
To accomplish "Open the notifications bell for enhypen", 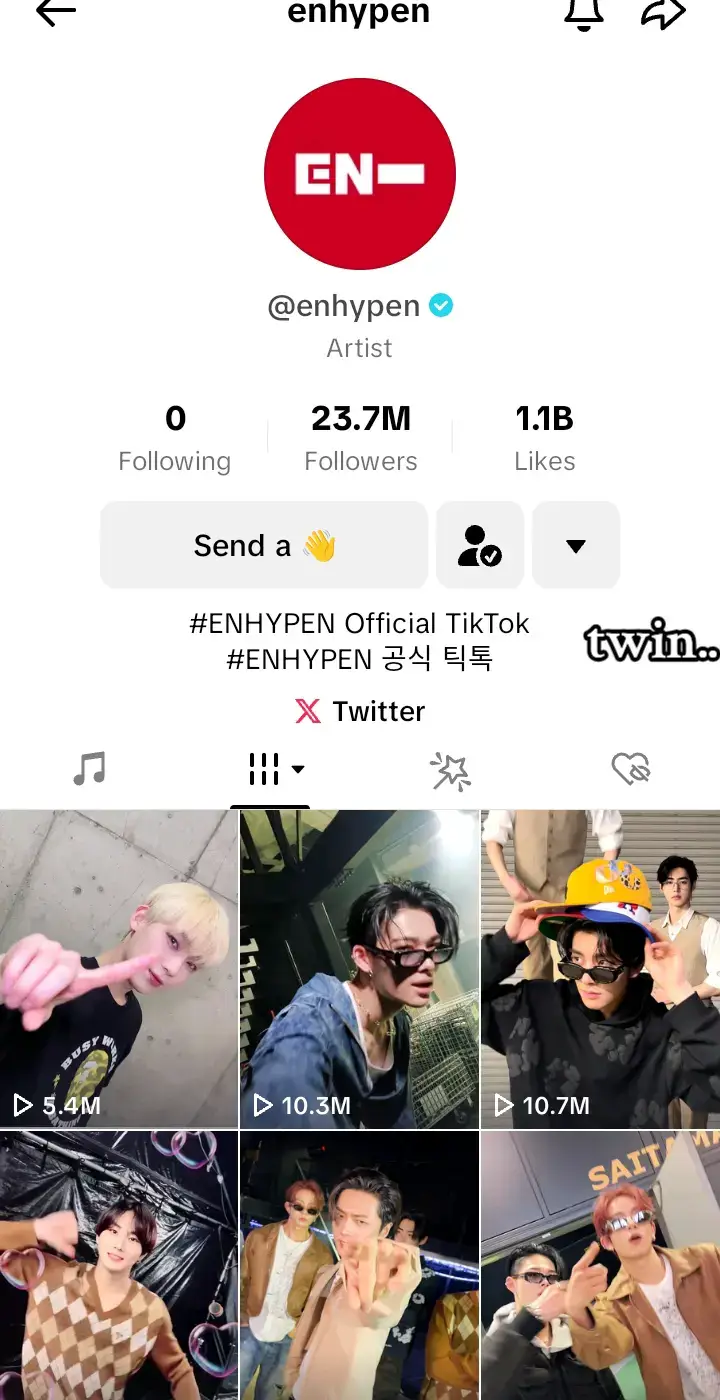I will pos(585,13).
